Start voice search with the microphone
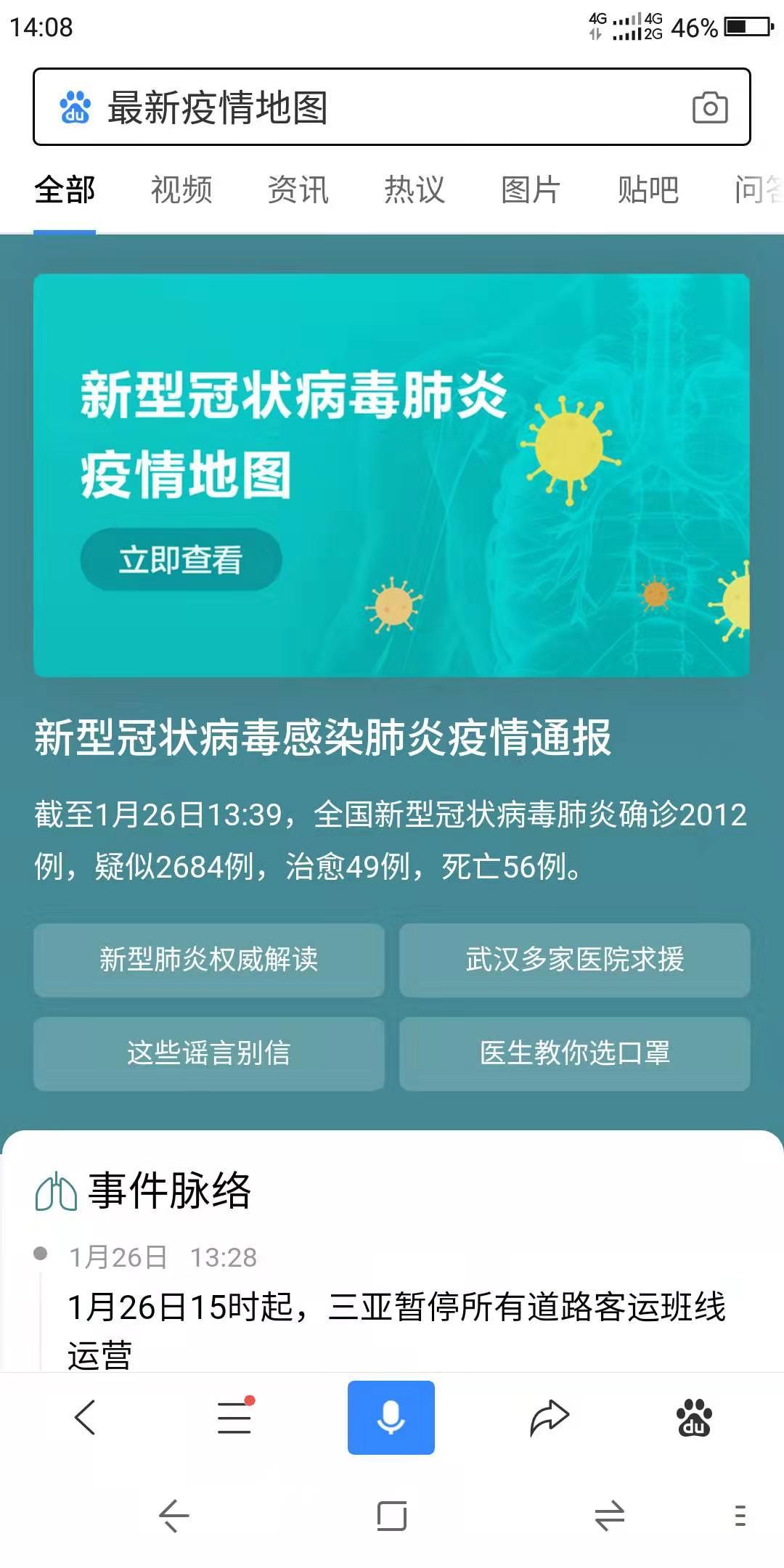The width and height of the screenshot is (784, 1568). 391,1417
